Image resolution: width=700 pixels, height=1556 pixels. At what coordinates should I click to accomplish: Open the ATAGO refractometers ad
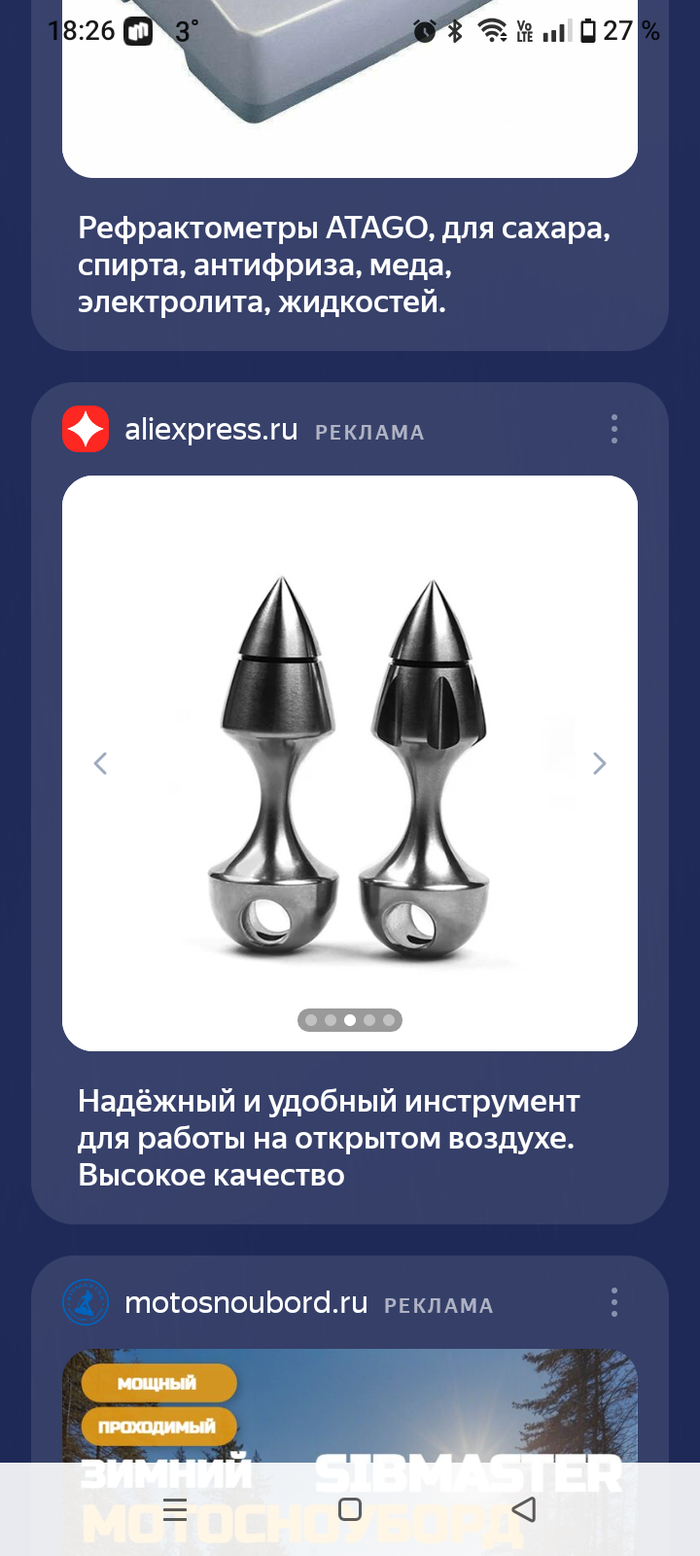click(345, 264)
